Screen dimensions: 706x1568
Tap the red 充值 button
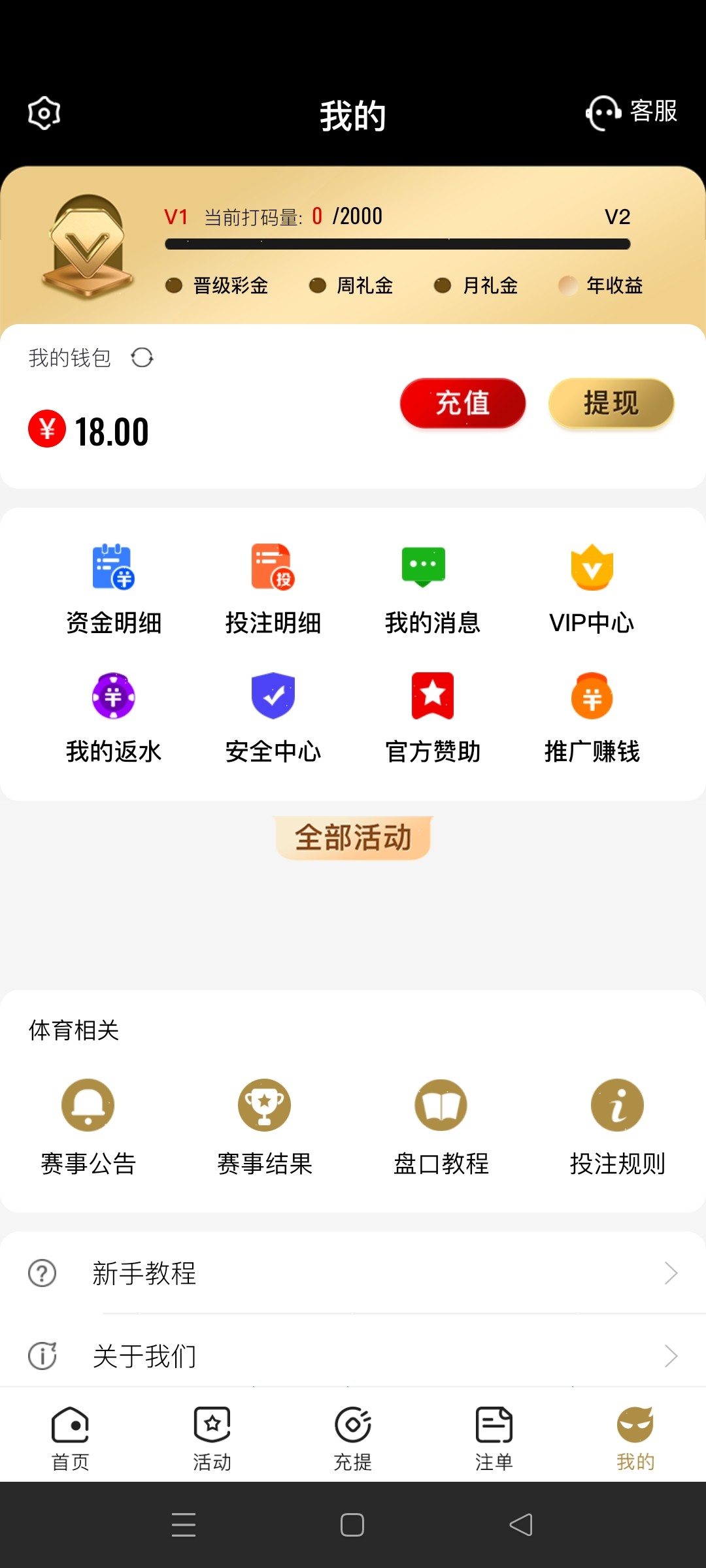click(x=462, y=403)
